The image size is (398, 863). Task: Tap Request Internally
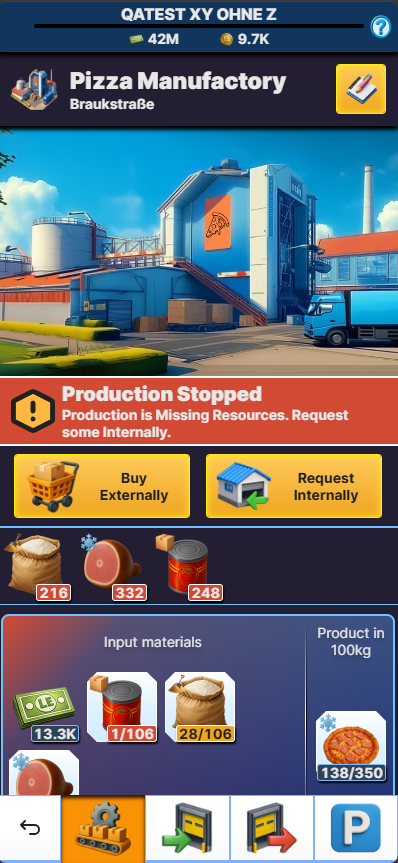coord(294,486)
